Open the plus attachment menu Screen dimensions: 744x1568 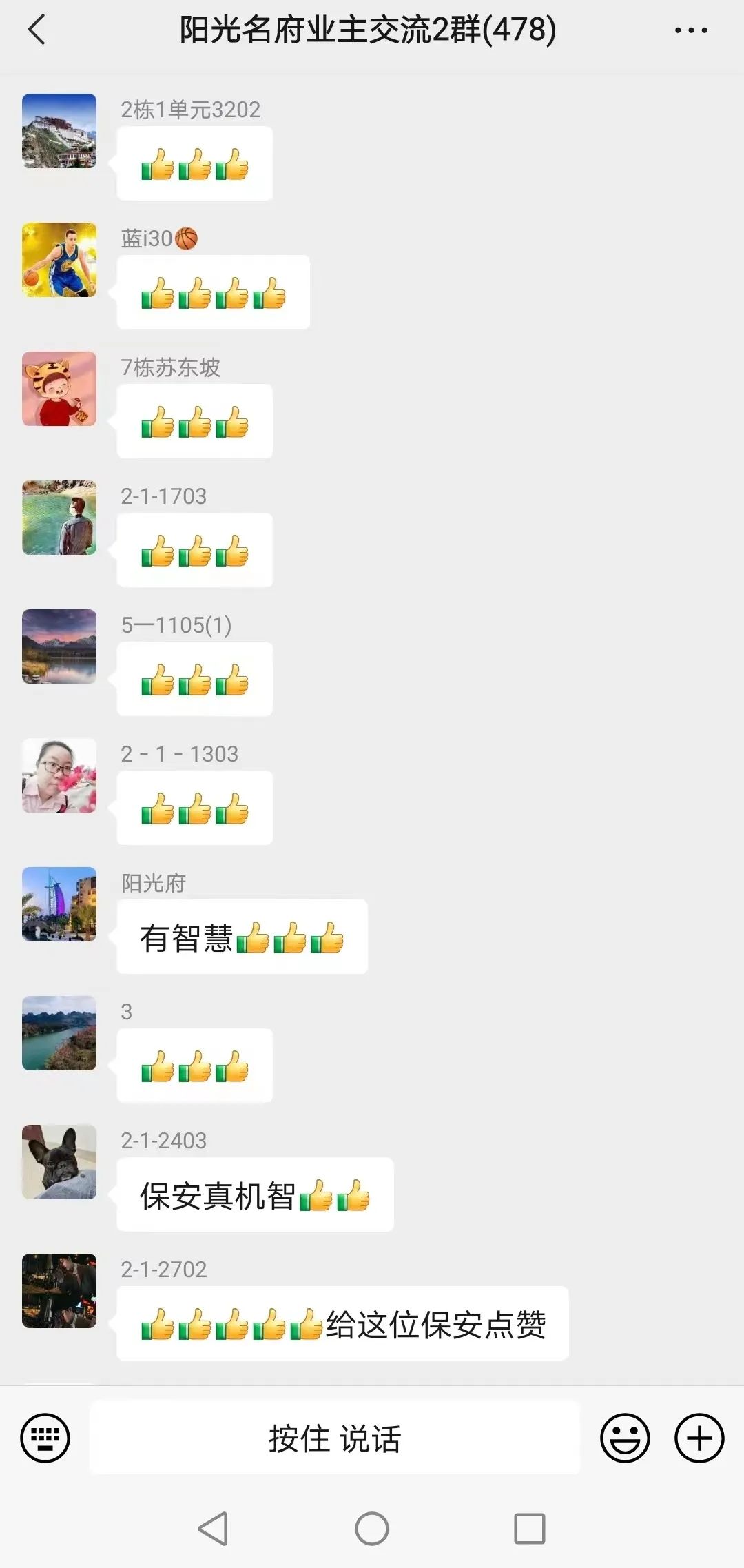(x=699, y=1438)
